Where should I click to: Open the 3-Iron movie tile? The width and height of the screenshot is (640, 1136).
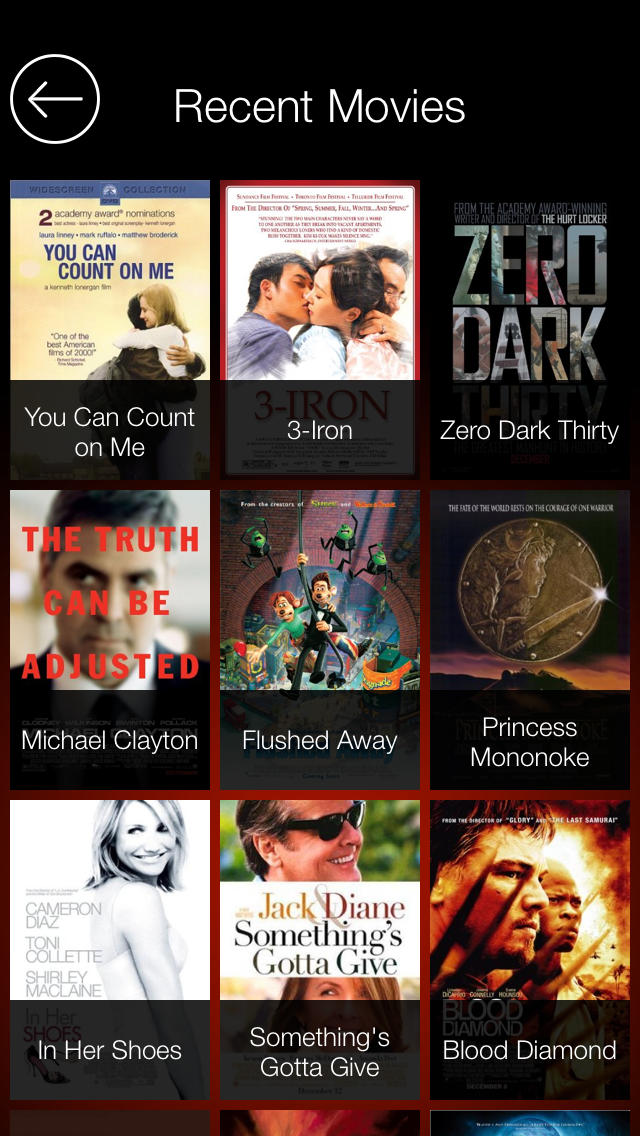click(x=320, y=330)
